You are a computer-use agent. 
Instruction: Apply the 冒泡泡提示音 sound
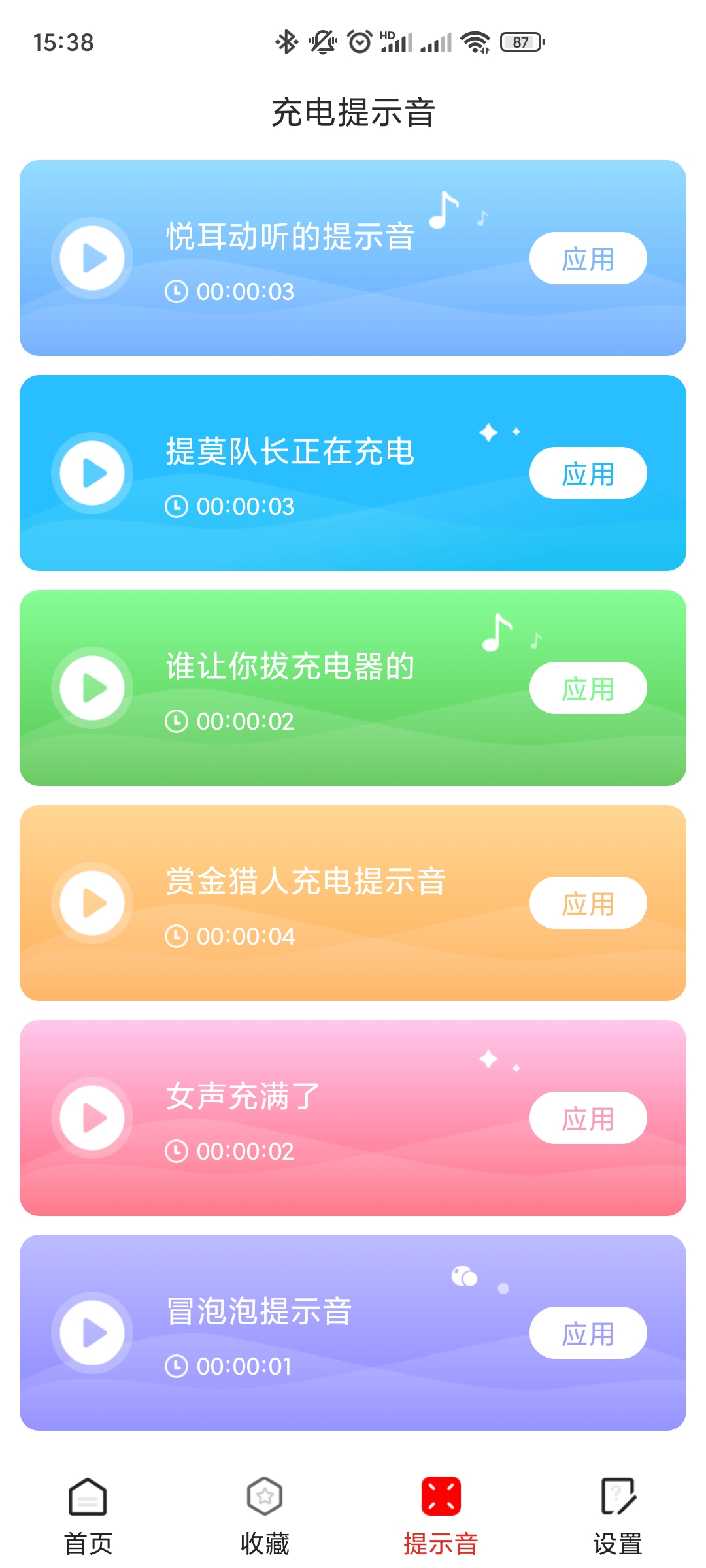click(588, 1333)
